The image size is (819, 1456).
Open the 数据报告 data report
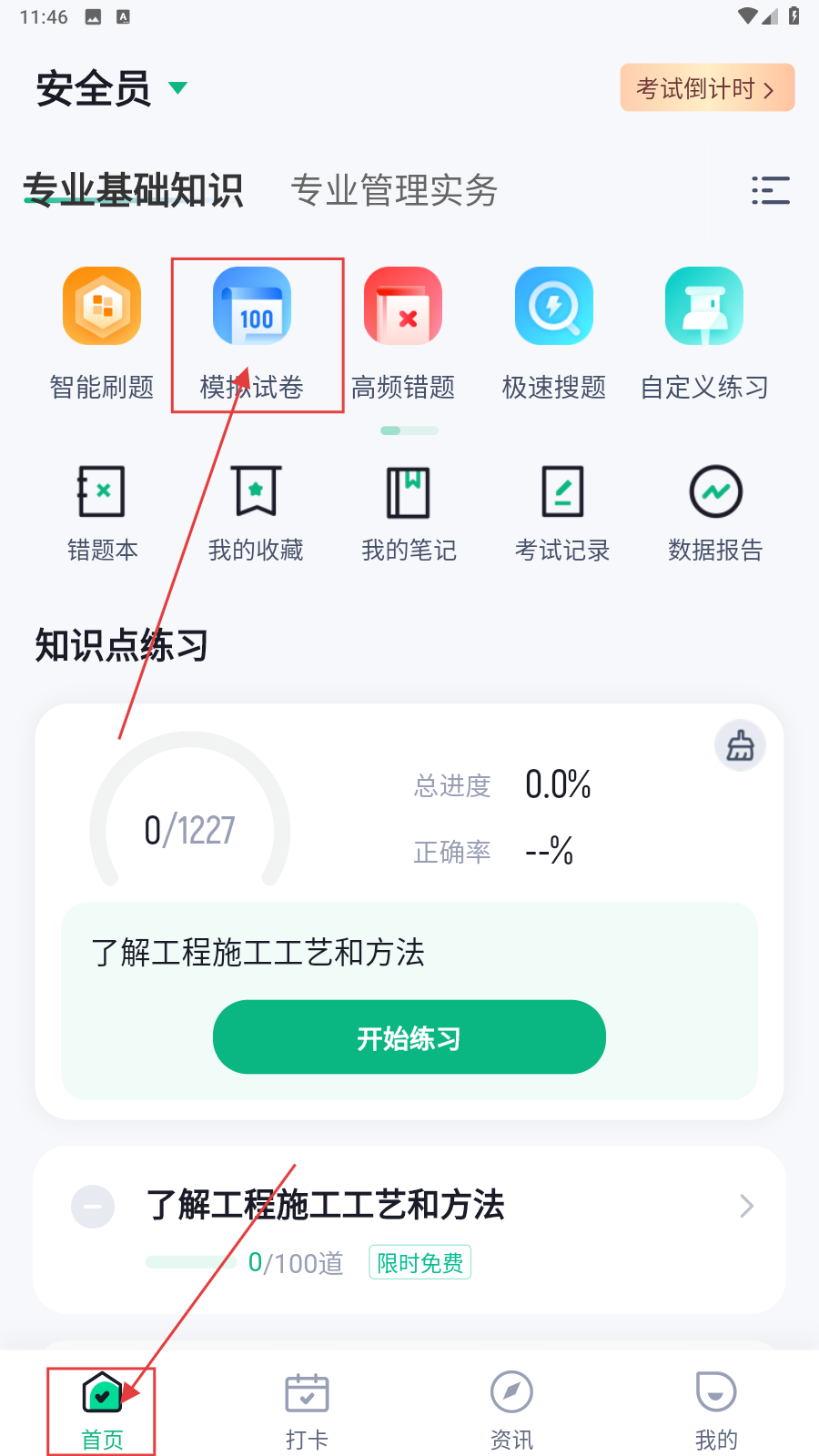pyautogui.click(x=715, y=512)
